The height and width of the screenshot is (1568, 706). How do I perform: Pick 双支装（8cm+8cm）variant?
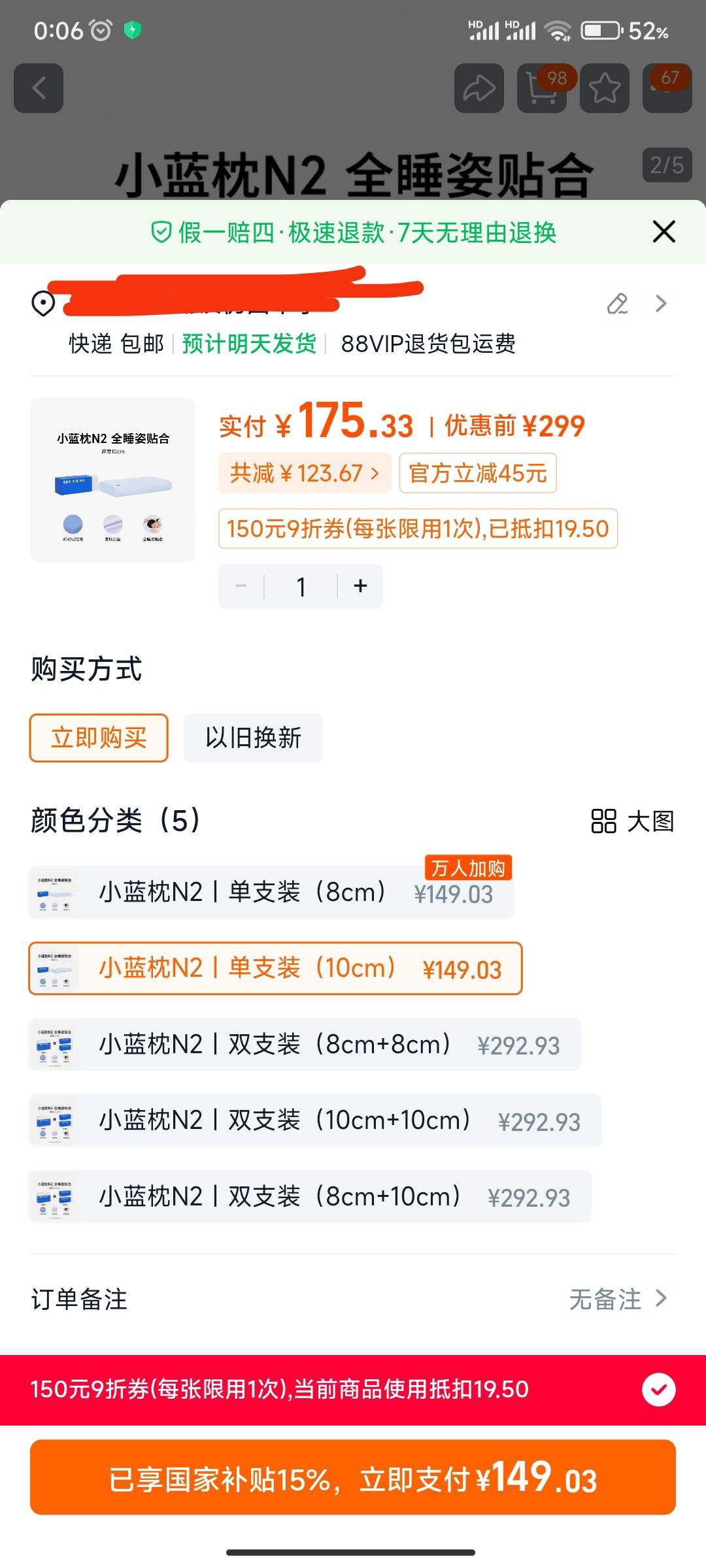[304, 1045]
